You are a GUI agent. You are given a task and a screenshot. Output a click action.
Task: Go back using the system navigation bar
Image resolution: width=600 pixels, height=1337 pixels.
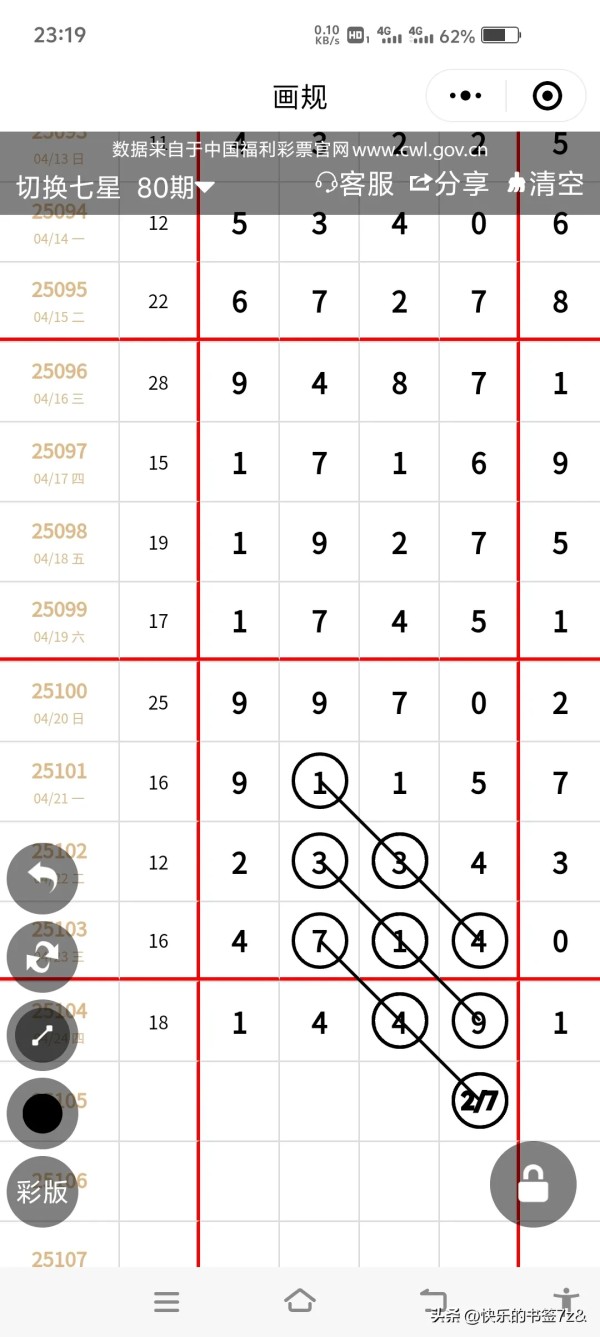point(433,1300)
